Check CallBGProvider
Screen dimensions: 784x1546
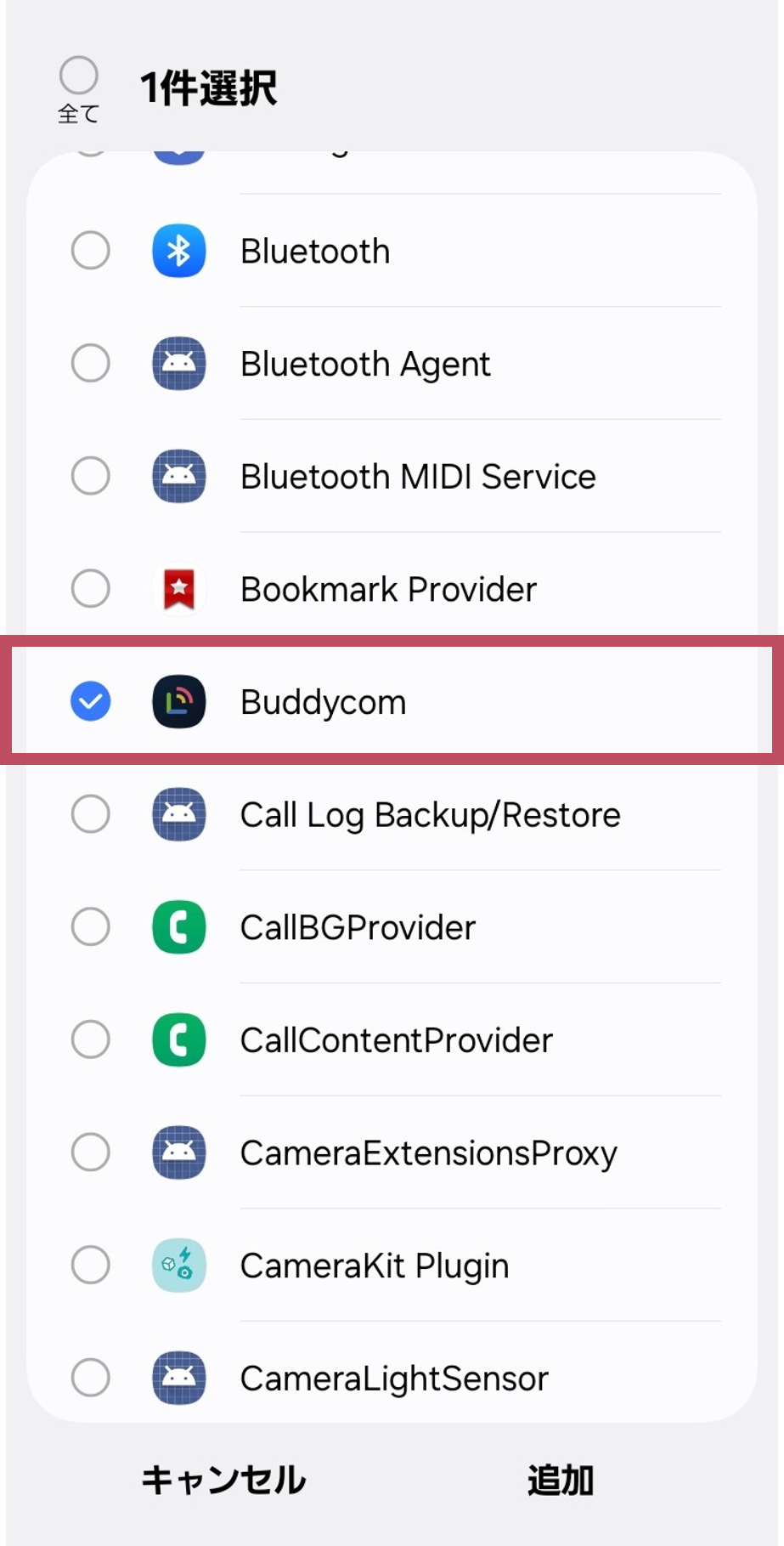coord(91,927)
